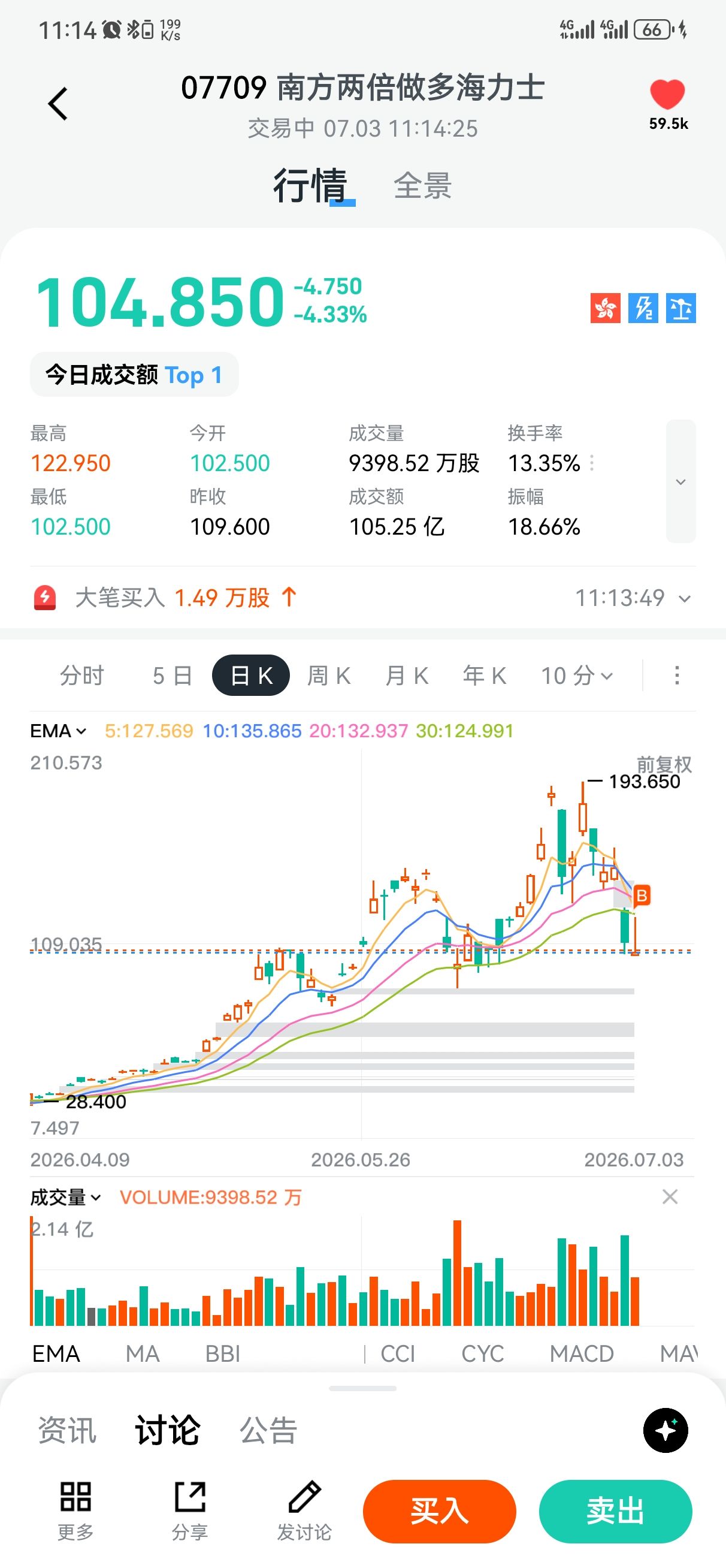This screenshot has width=726, height=1568.
Task: Select the BBI indicator
Action: [x=223, y=1354]
